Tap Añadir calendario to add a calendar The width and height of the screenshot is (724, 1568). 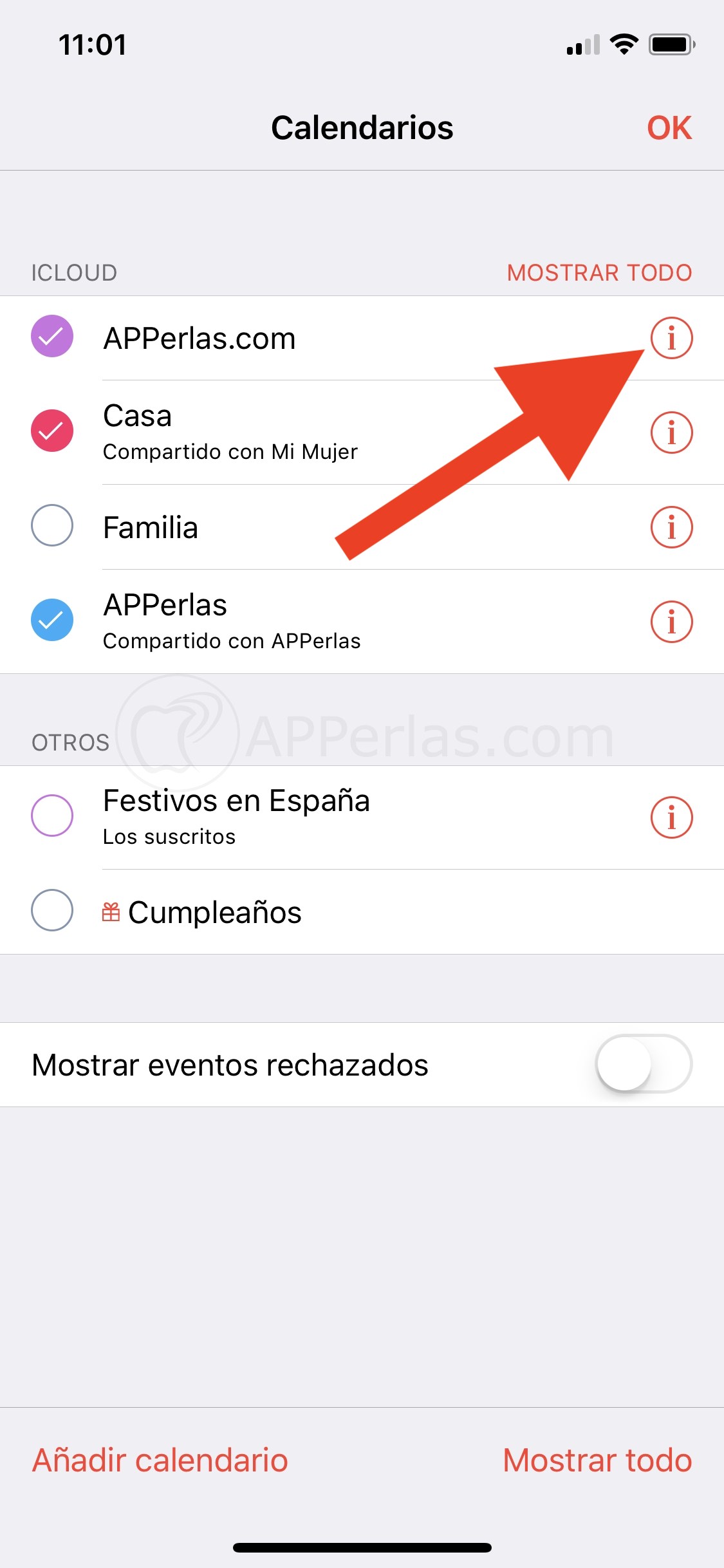tap(158, 1460)
